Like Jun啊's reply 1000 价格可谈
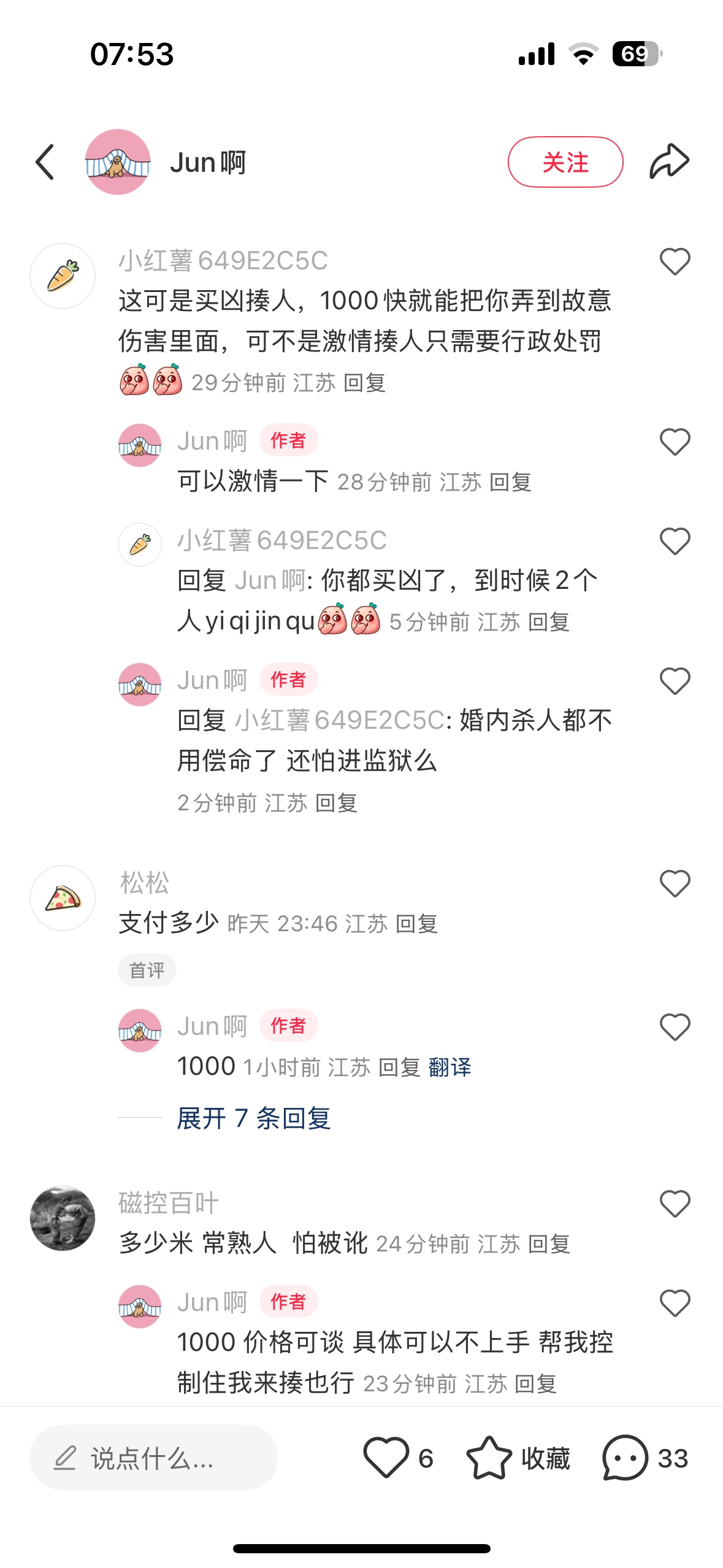The image size is (723, 1568). pyautogui.click(x=675, y=1302)
